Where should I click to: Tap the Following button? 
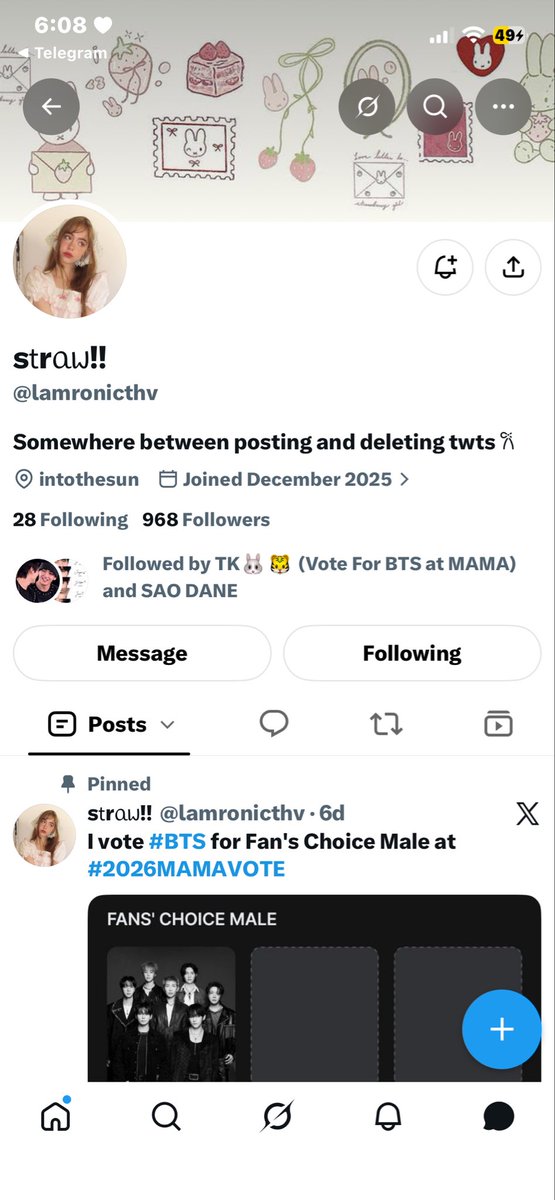pyautogui.click(x=412, y=654)
